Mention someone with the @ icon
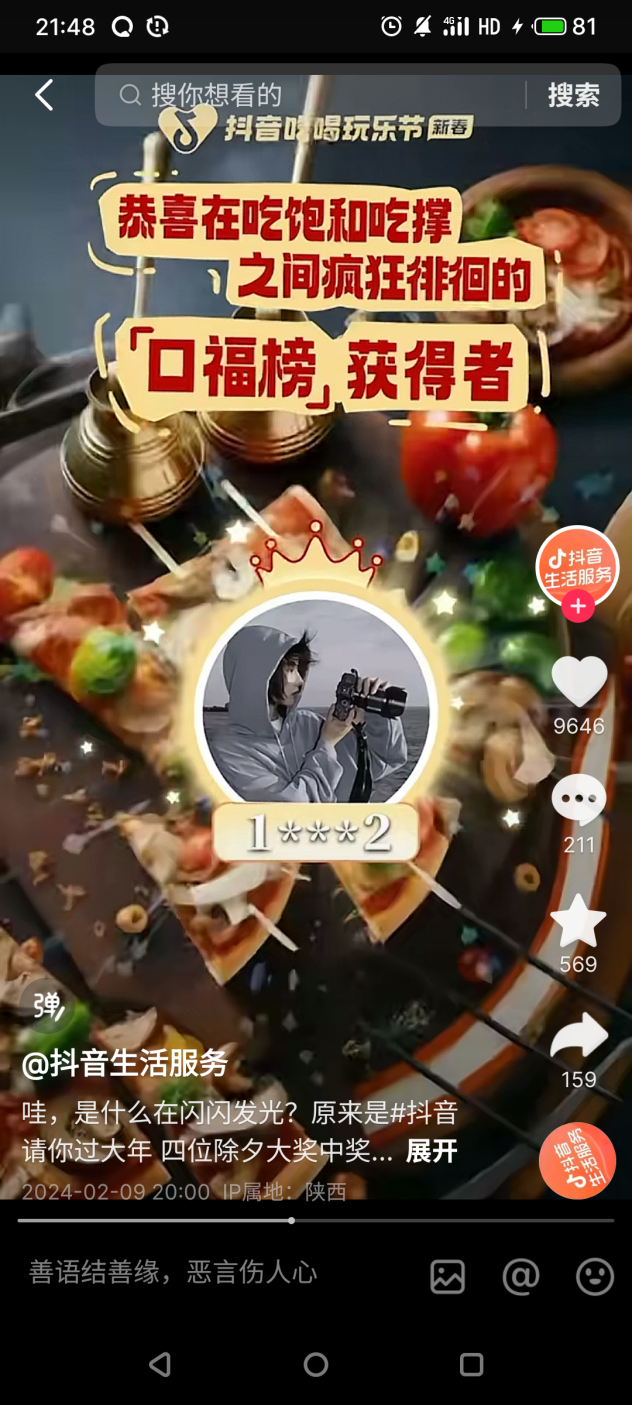 tap(521, 1276)
